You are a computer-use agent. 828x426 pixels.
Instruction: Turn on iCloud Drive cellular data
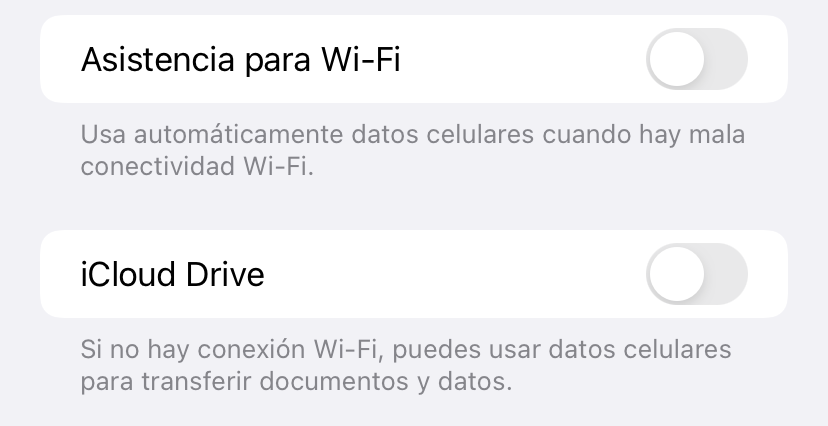point(697,274)
